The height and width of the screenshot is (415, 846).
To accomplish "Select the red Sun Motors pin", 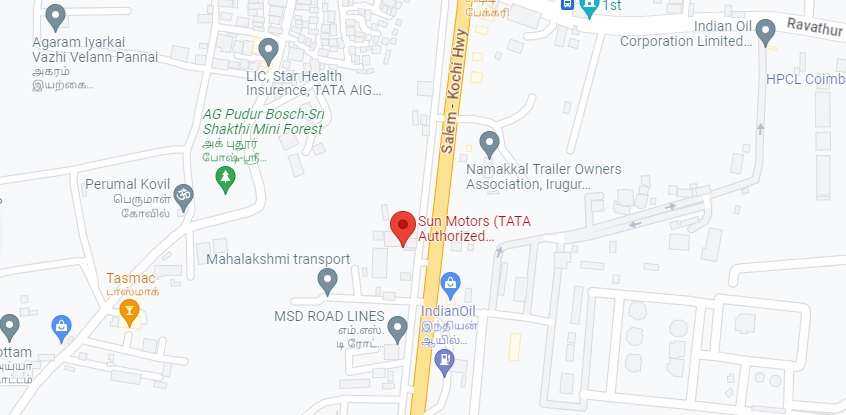I will [x=402, y=228].
